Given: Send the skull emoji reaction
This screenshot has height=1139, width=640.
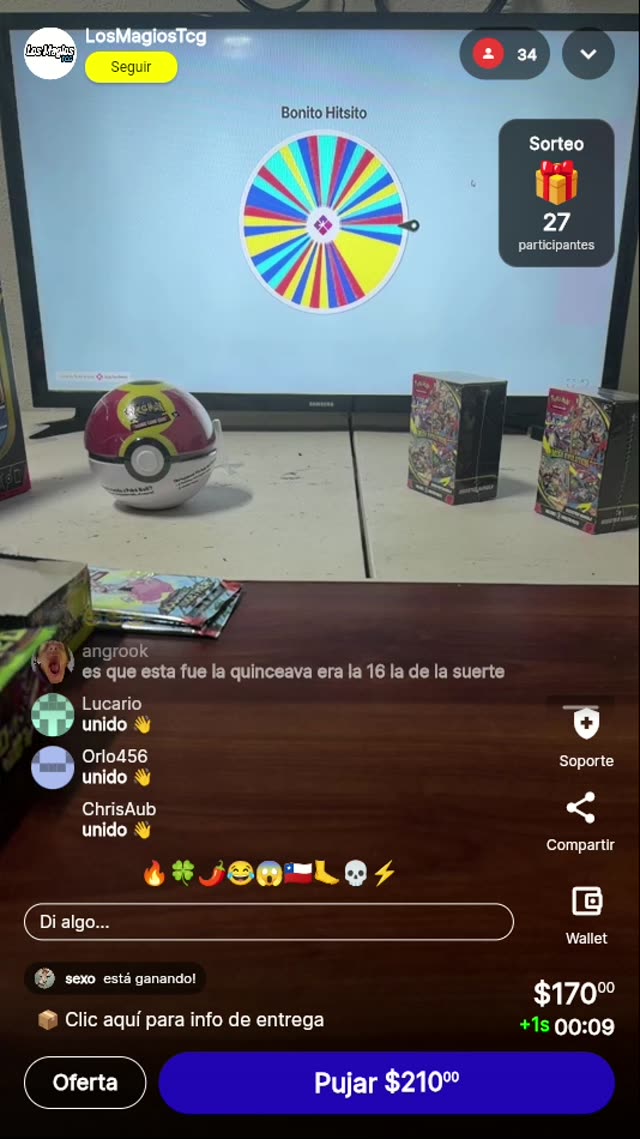Looking at the screenshot, I should [x=355, y=873].
